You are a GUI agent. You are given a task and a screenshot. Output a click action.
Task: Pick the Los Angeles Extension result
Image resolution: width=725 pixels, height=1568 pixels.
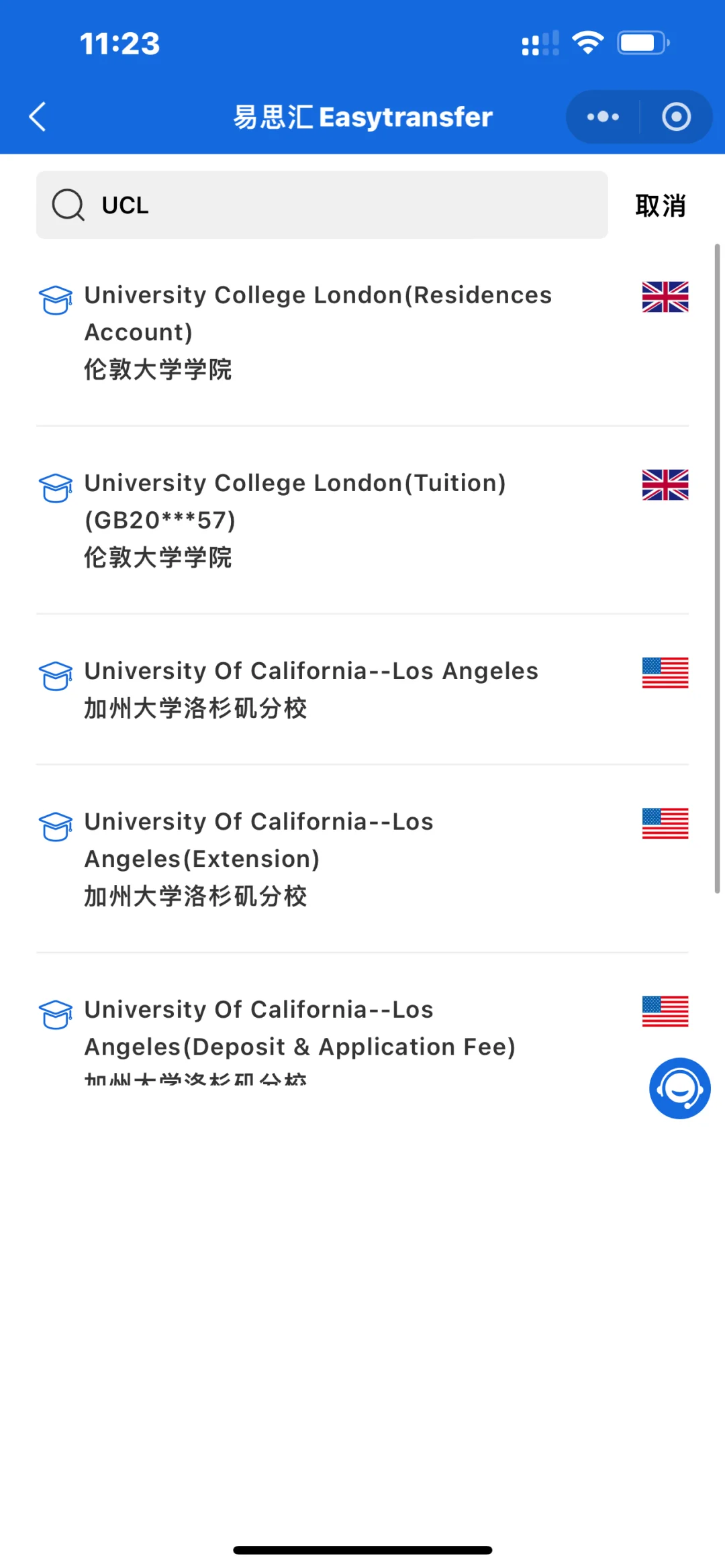click(x=362, y=858)
